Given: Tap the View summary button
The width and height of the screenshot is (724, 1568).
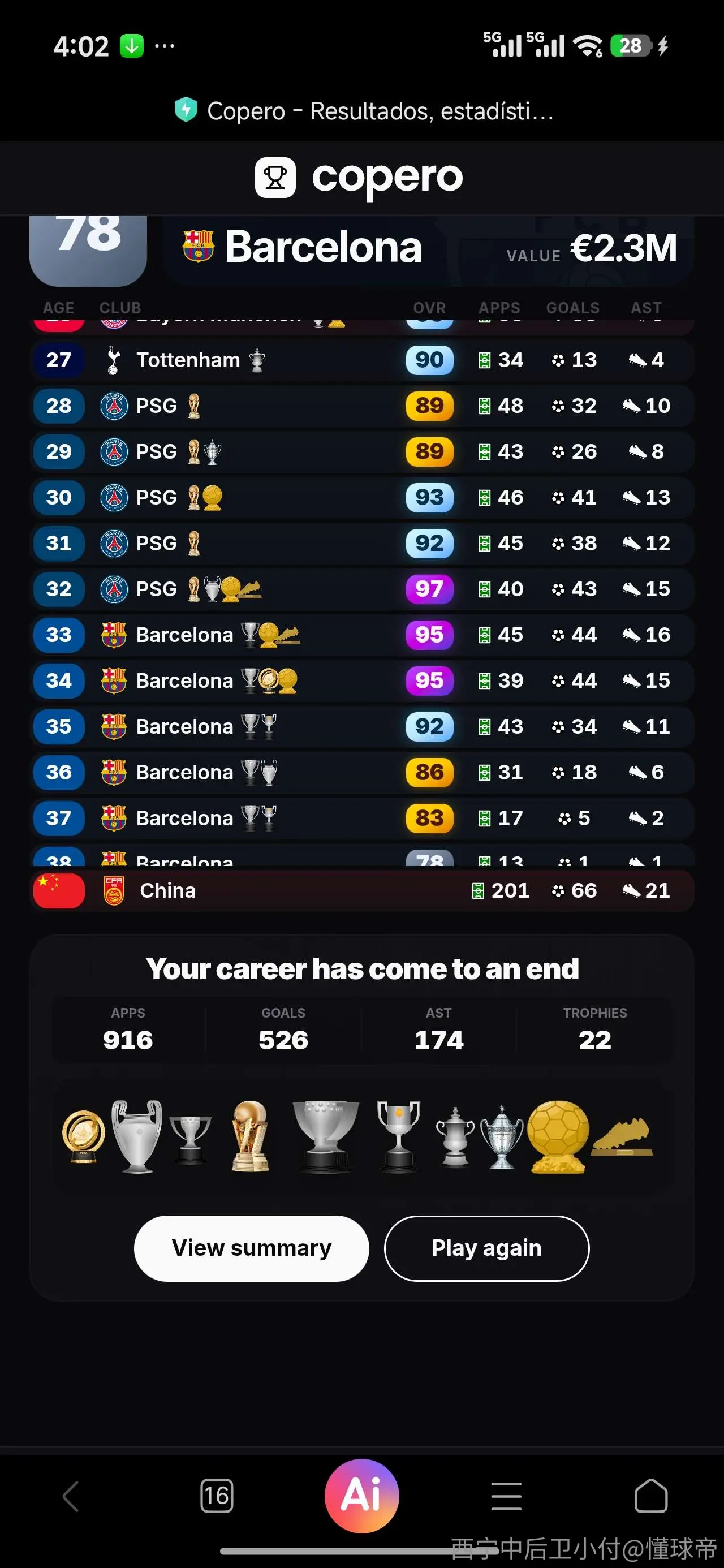Looking at the screenshot, I should coord(252,1248).
